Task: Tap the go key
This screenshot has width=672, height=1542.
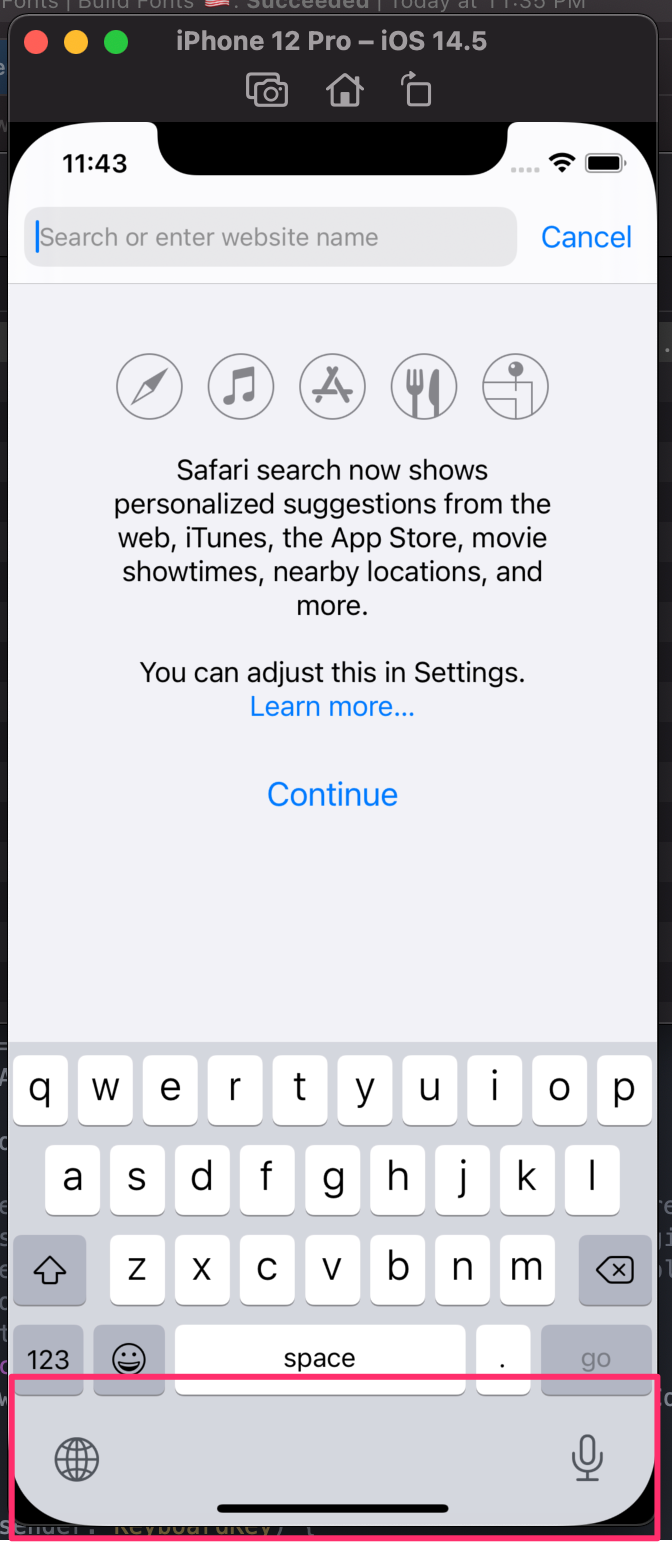Action: (x=596, y=1359)
